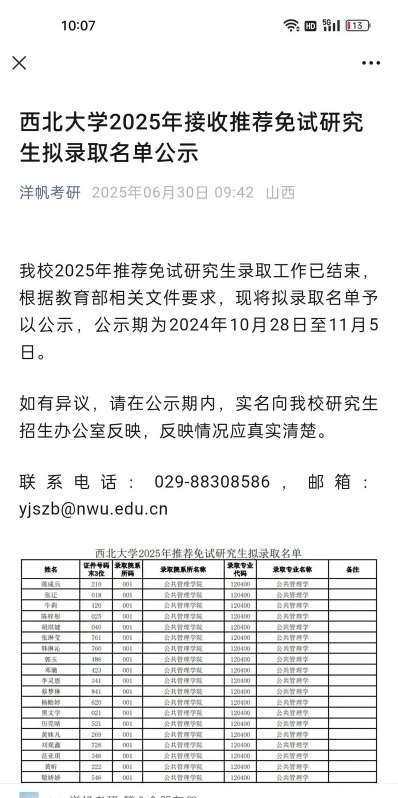
Task: Open the admission list table image
Action: (198, 665)
